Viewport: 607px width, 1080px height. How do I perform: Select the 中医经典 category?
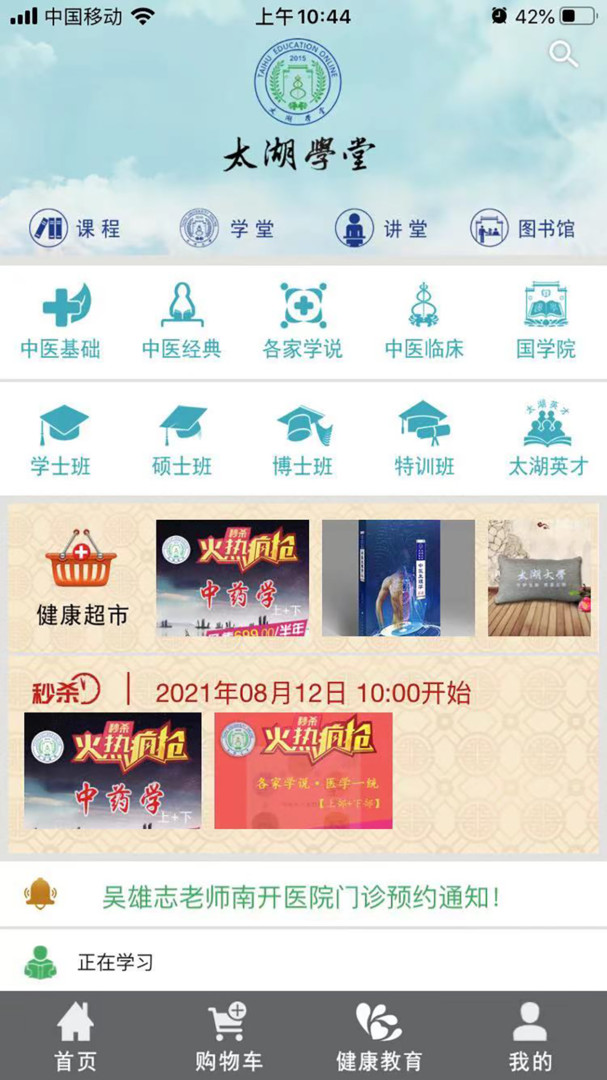(182, 322)
